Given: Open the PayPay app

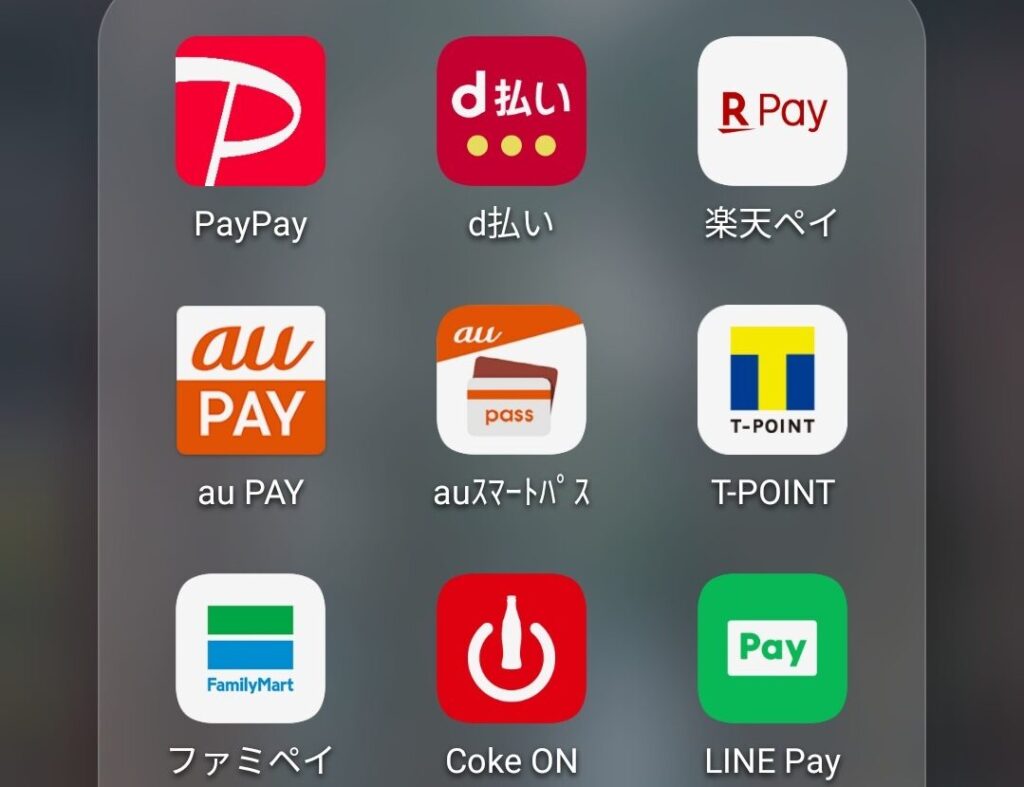Looking at the screenshot, I should (250, 111).
